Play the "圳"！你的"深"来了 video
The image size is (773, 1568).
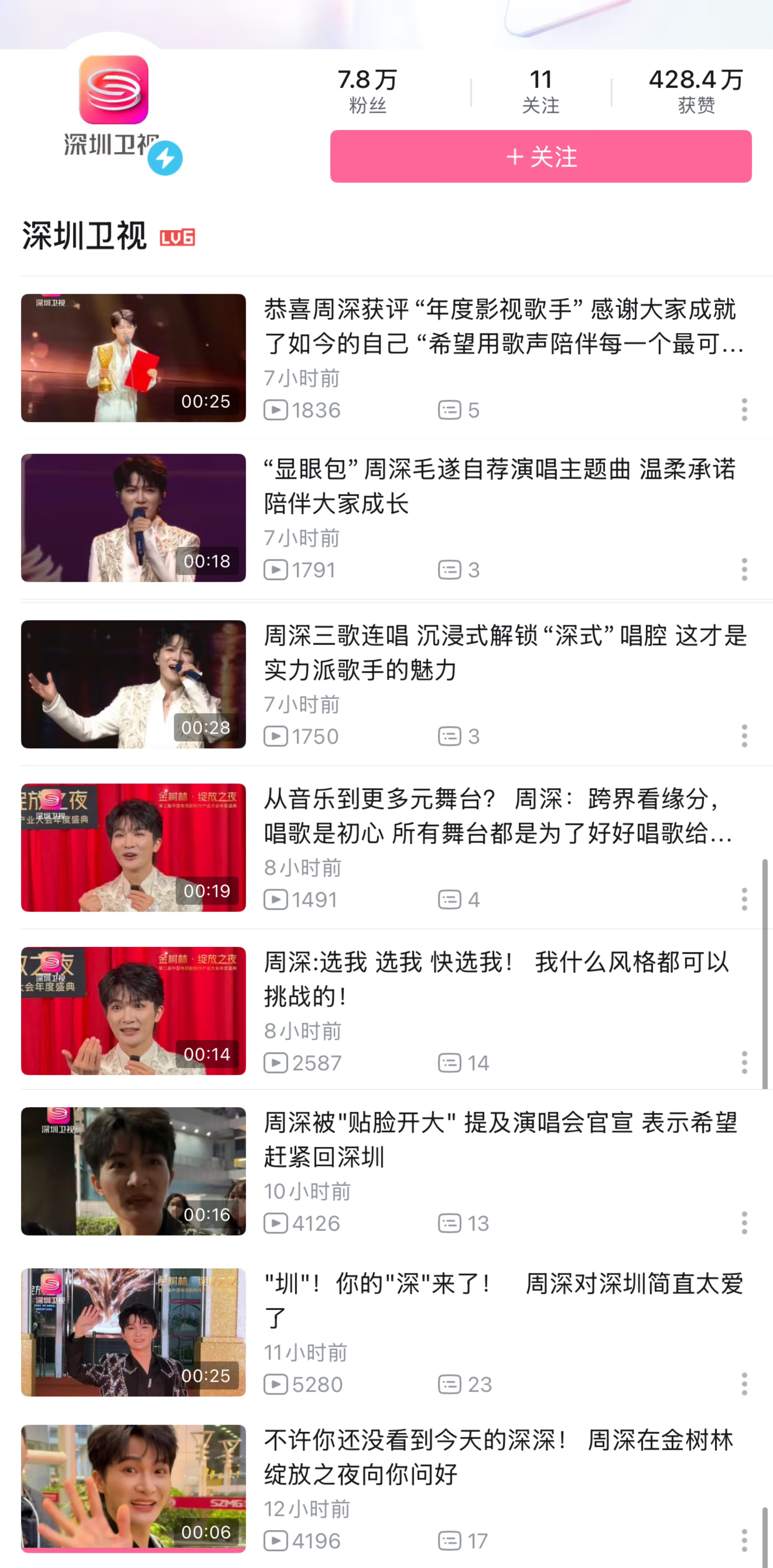[x=133, y=1332]
